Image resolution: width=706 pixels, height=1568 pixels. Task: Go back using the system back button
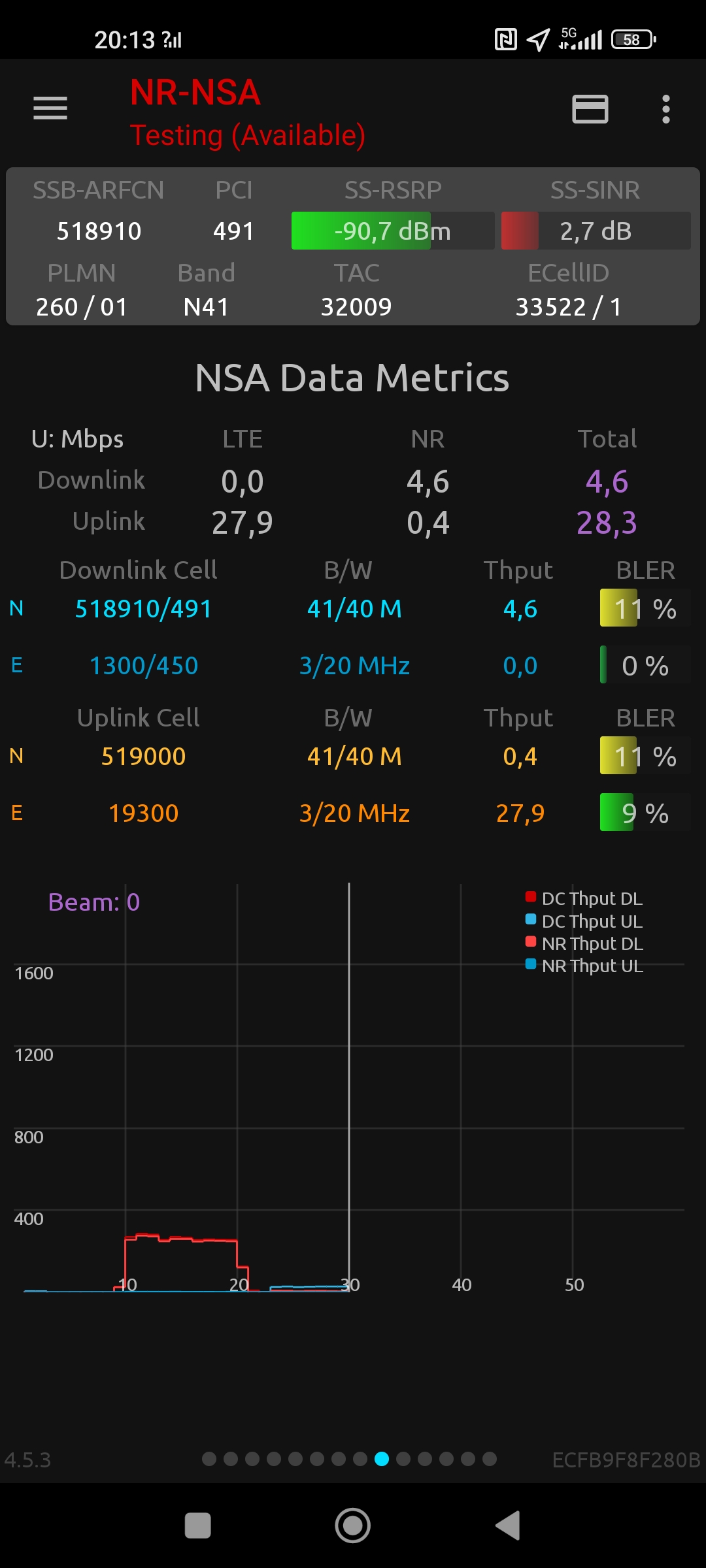point(508,1526)
